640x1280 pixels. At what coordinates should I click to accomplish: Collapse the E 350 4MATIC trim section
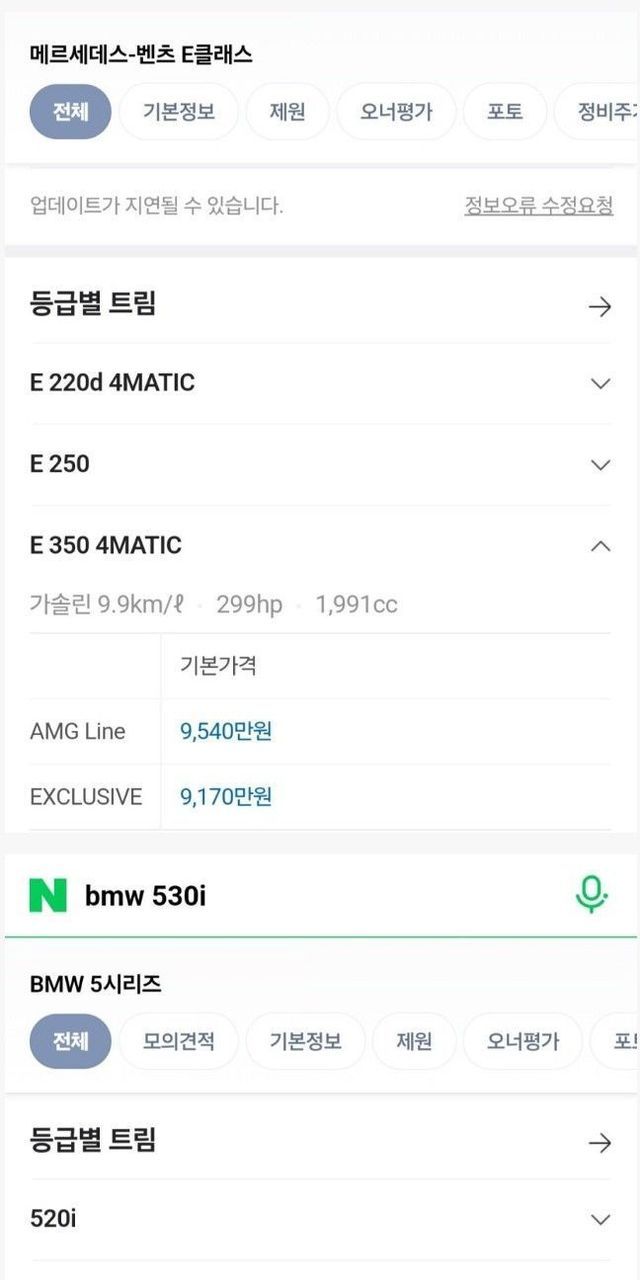[600, 546]
